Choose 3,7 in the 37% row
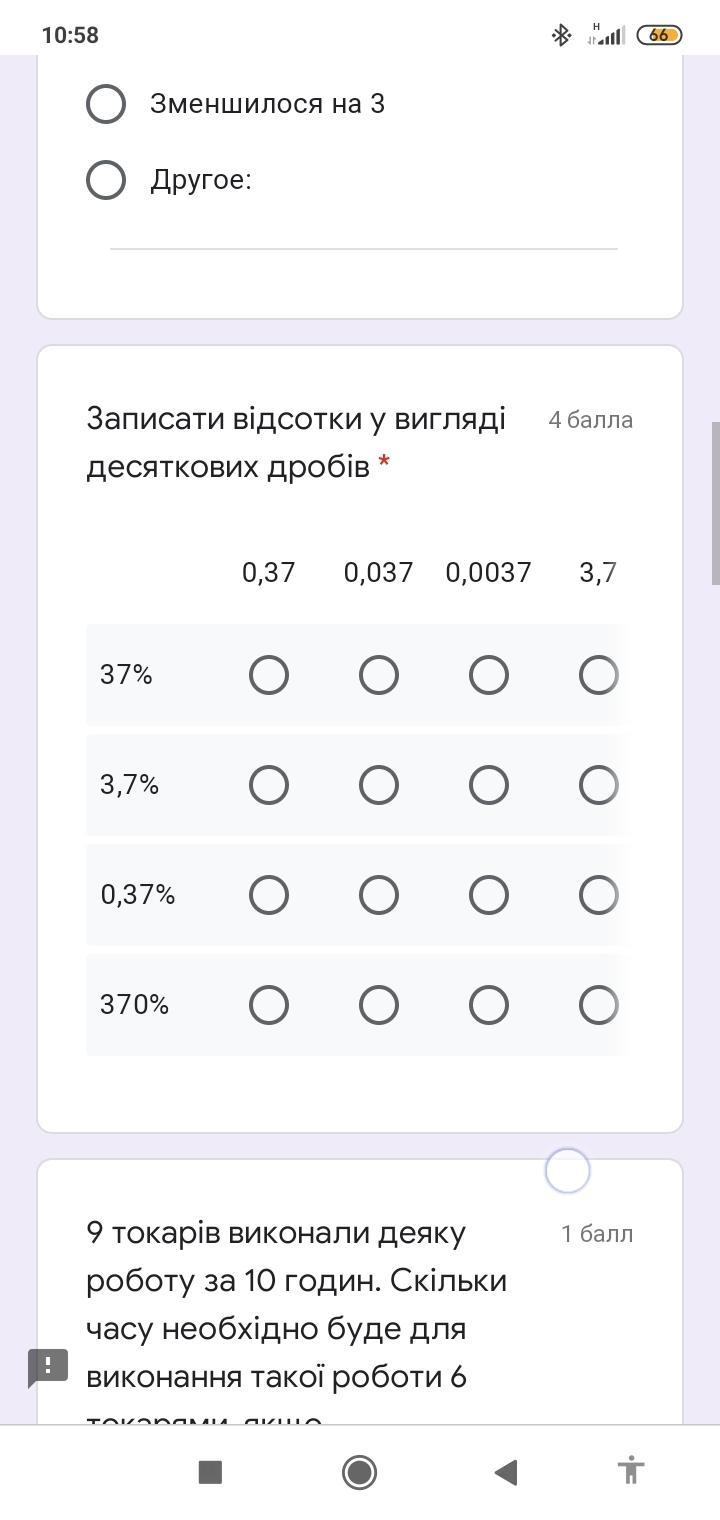The width and height of the screenshot is (720, 1520). pyautogui.click(x=598, y=675)
